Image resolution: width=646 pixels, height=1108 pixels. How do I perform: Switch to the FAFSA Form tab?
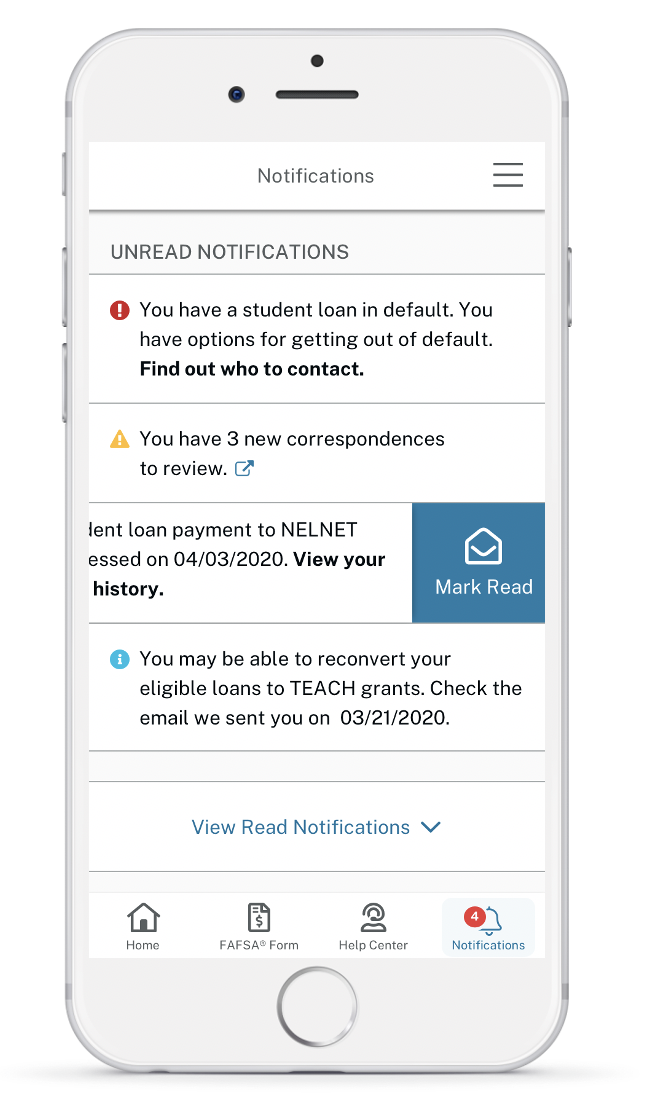pos(259,927)
